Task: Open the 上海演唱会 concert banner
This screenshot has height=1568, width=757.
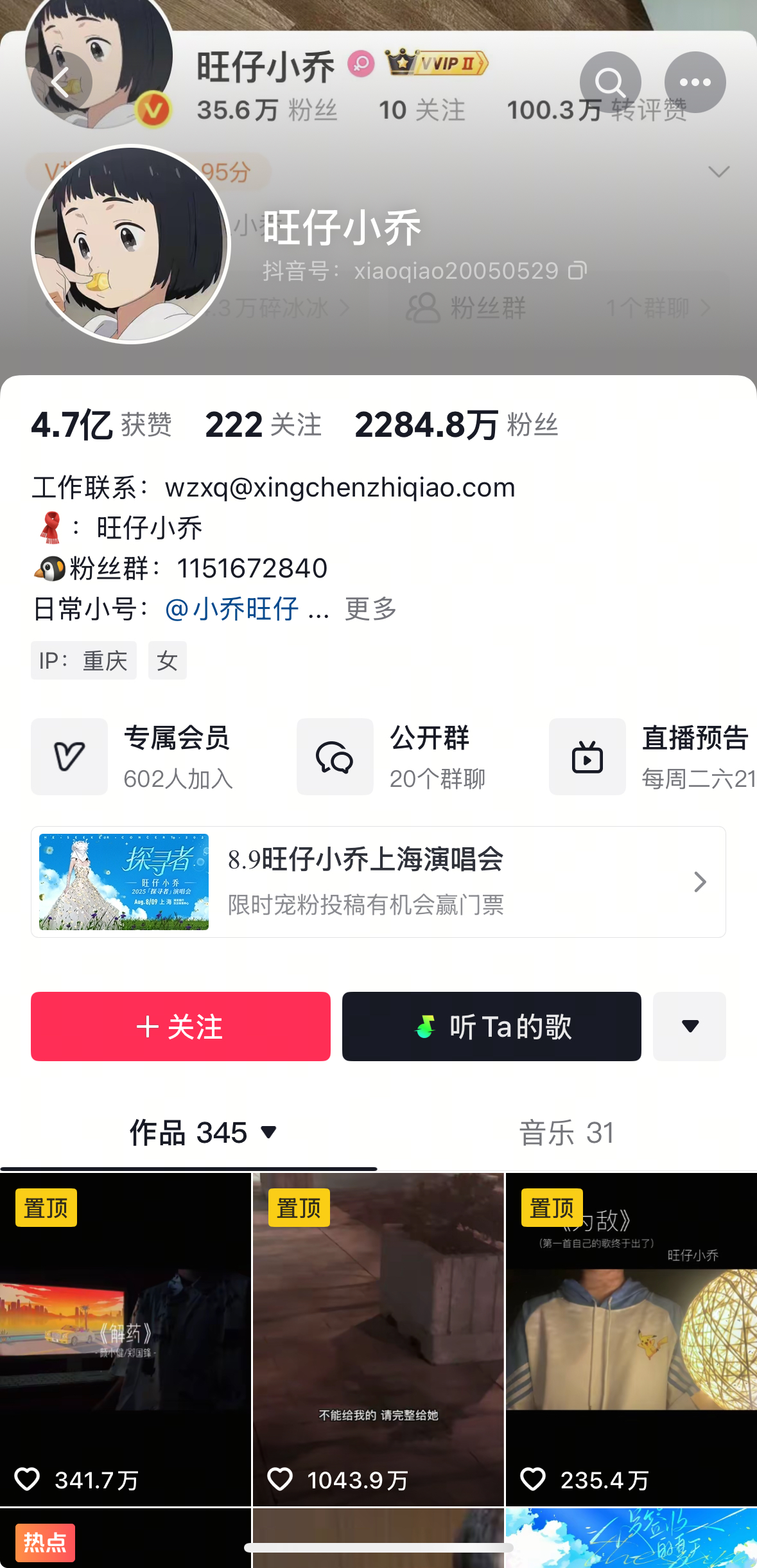Action: click(x=378, y=882)
